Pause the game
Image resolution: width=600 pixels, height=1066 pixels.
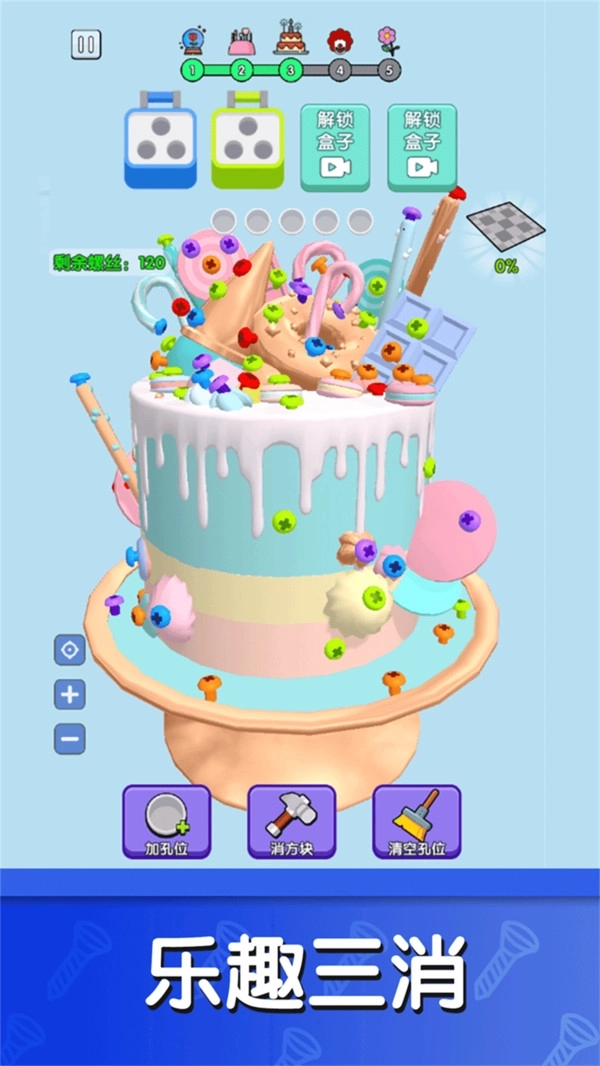[x=86, y=44]
